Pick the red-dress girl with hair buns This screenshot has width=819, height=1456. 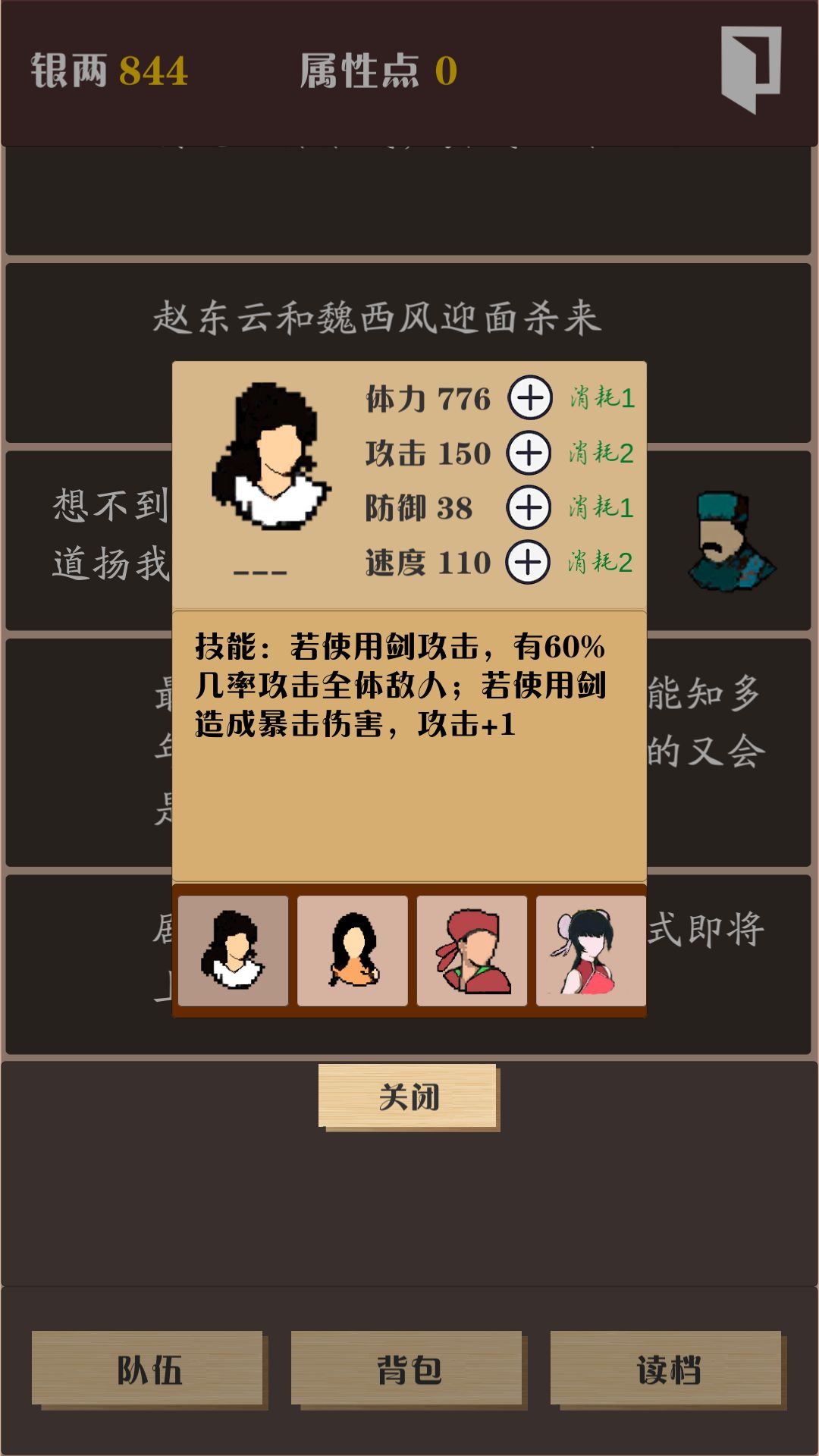coord(591,950)
